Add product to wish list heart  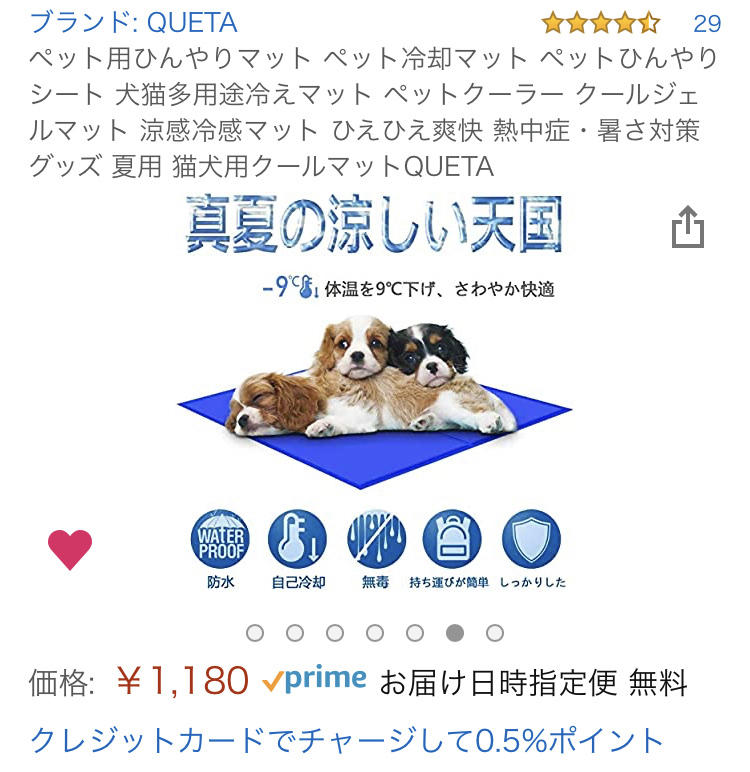click(x=70, y=549)
